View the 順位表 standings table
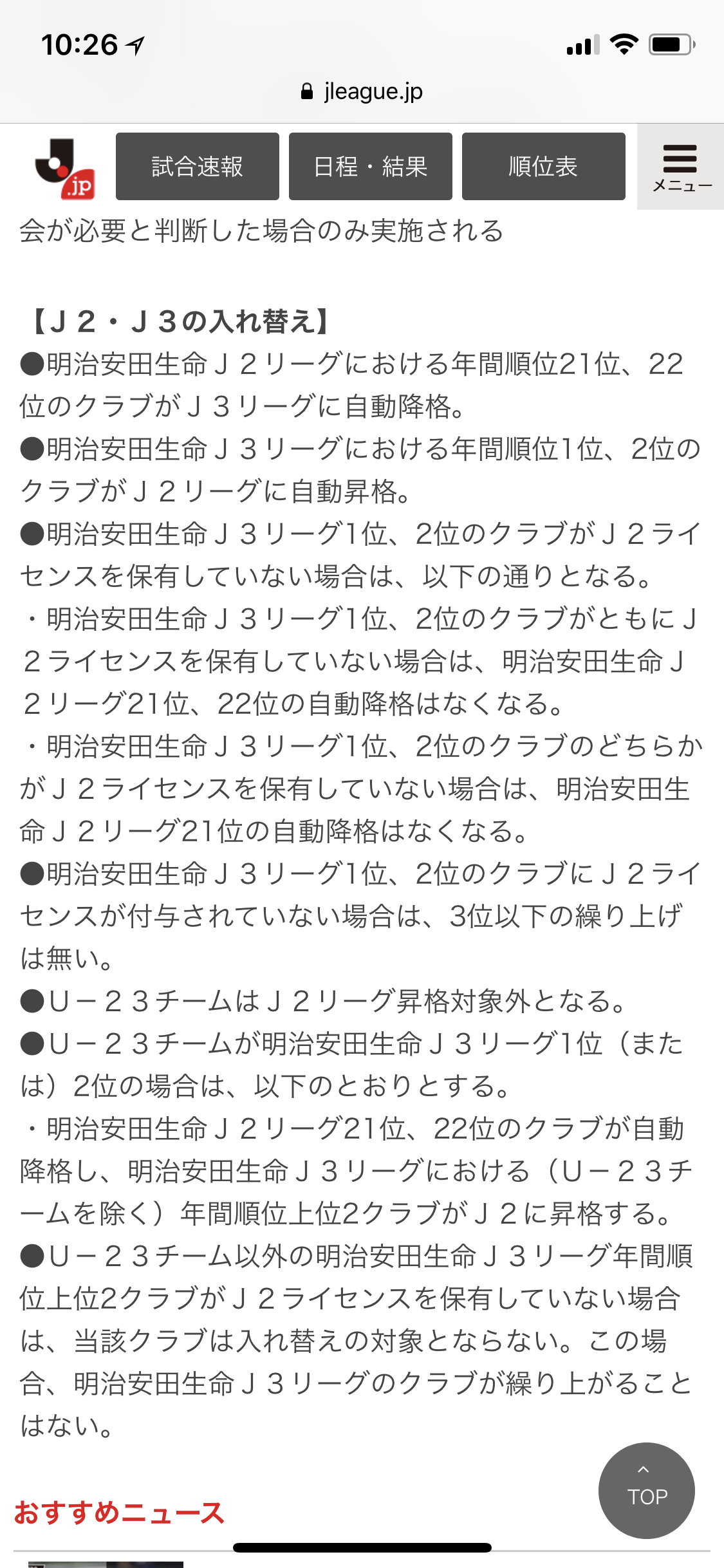The width and height of the screenshot is (724, 1568). click(543, 167)
